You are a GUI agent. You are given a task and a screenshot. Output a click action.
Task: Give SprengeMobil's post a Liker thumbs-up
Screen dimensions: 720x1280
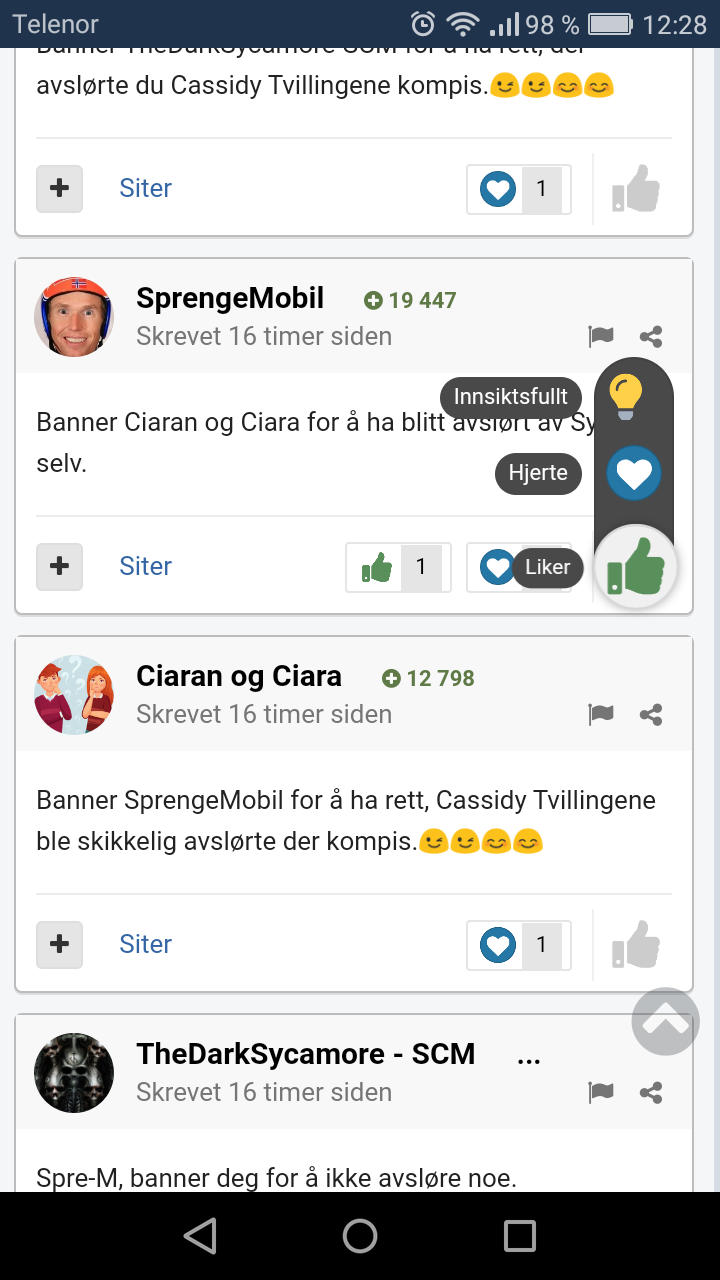[x=636, y=567]
